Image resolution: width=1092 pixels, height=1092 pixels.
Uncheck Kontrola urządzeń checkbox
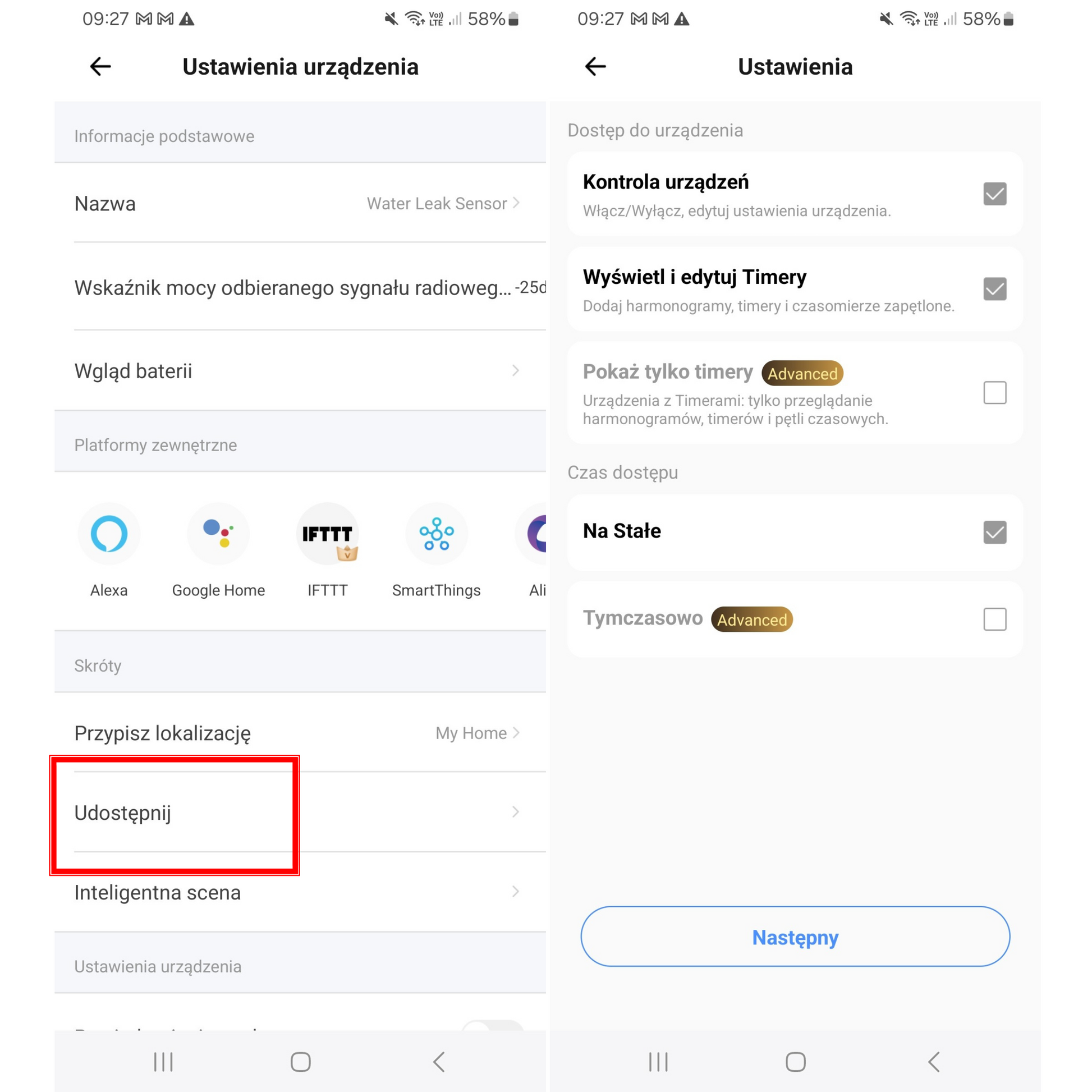pos(994,194)
